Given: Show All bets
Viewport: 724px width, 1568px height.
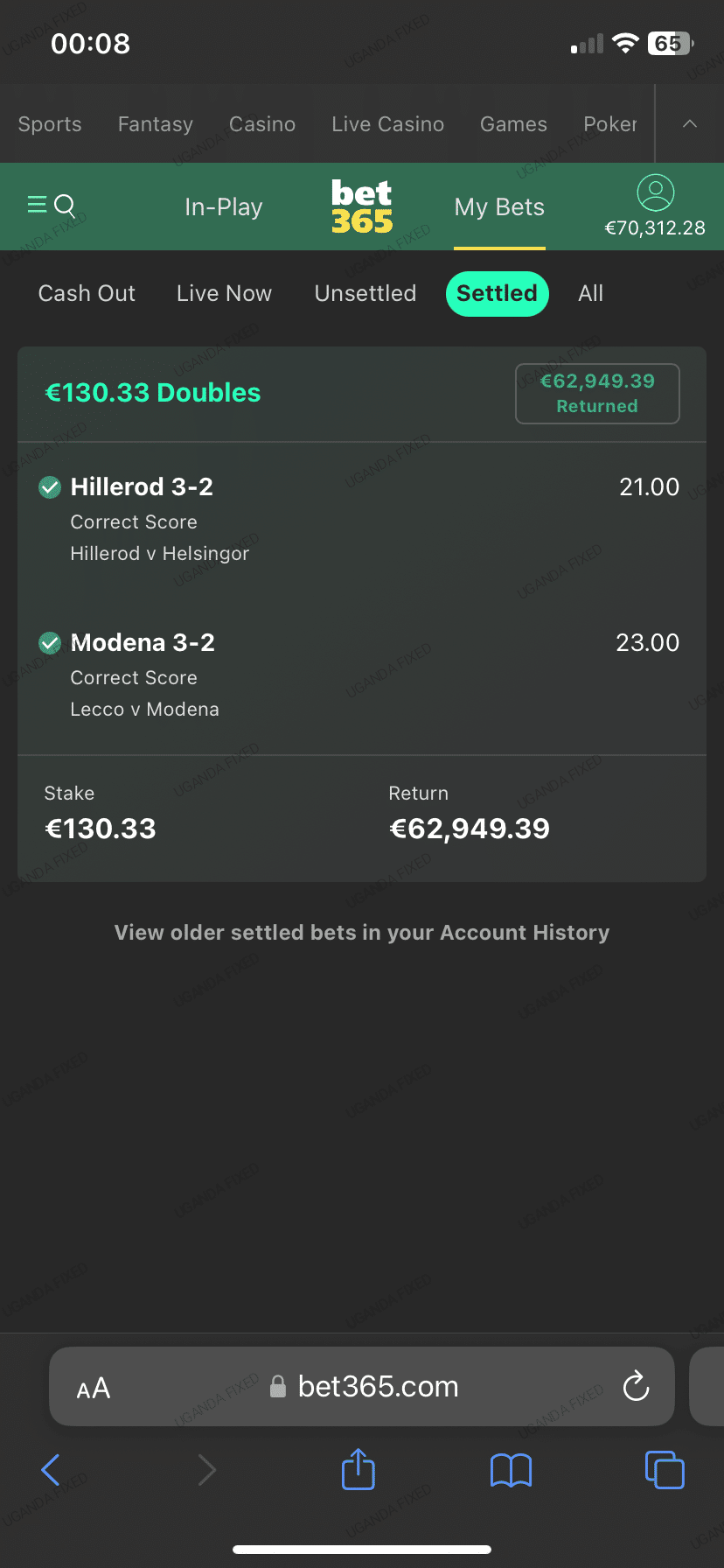Looking at the screenshot, I should click(590, 293).
